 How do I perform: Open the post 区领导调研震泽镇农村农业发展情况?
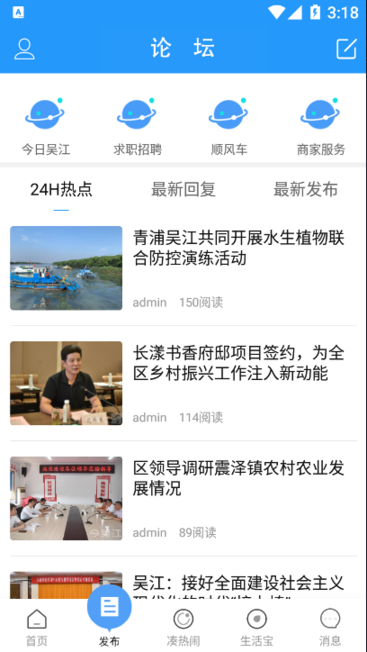click(183, 499)
